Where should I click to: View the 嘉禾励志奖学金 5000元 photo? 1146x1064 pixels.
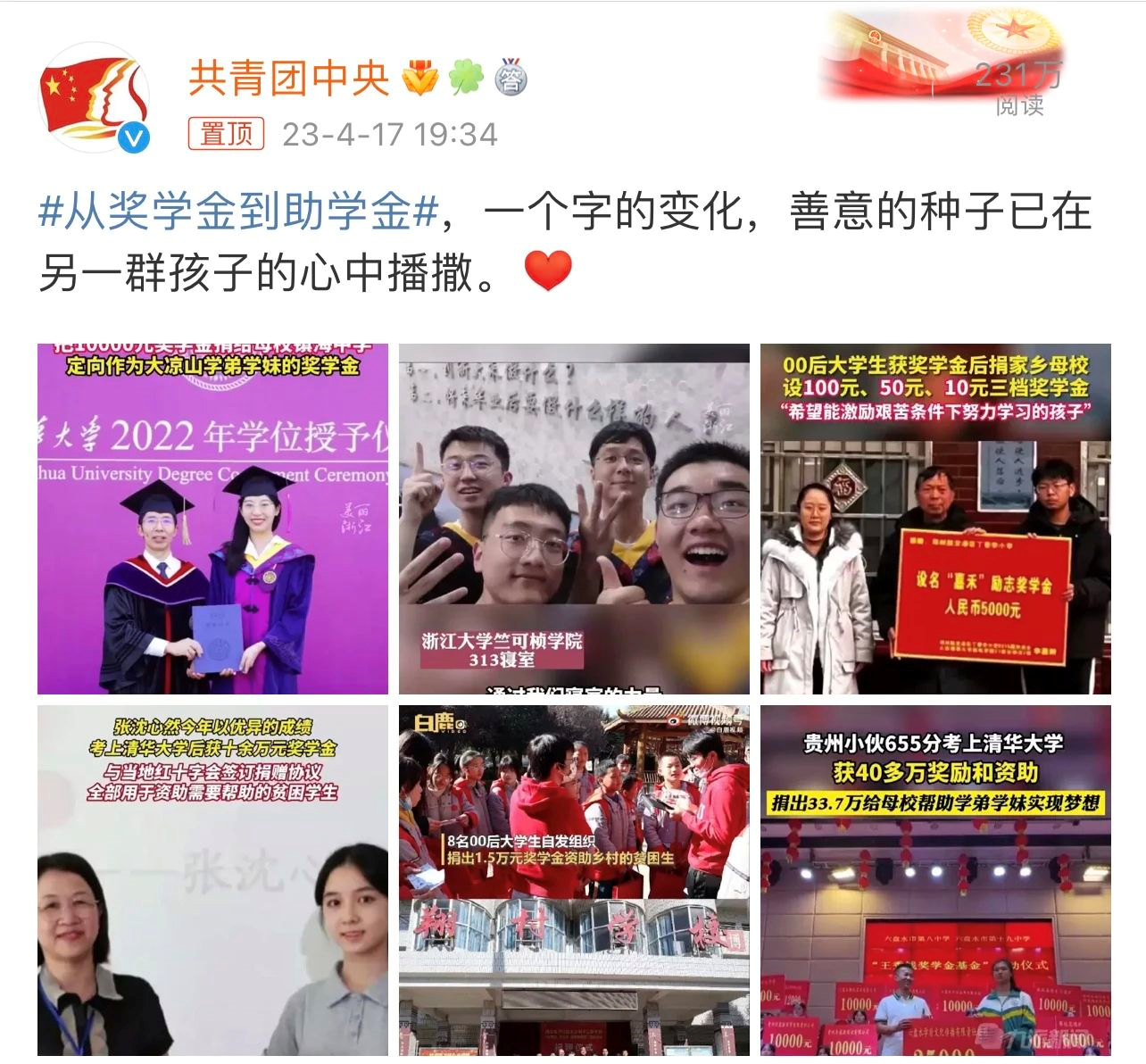click(x=935, y=519)
